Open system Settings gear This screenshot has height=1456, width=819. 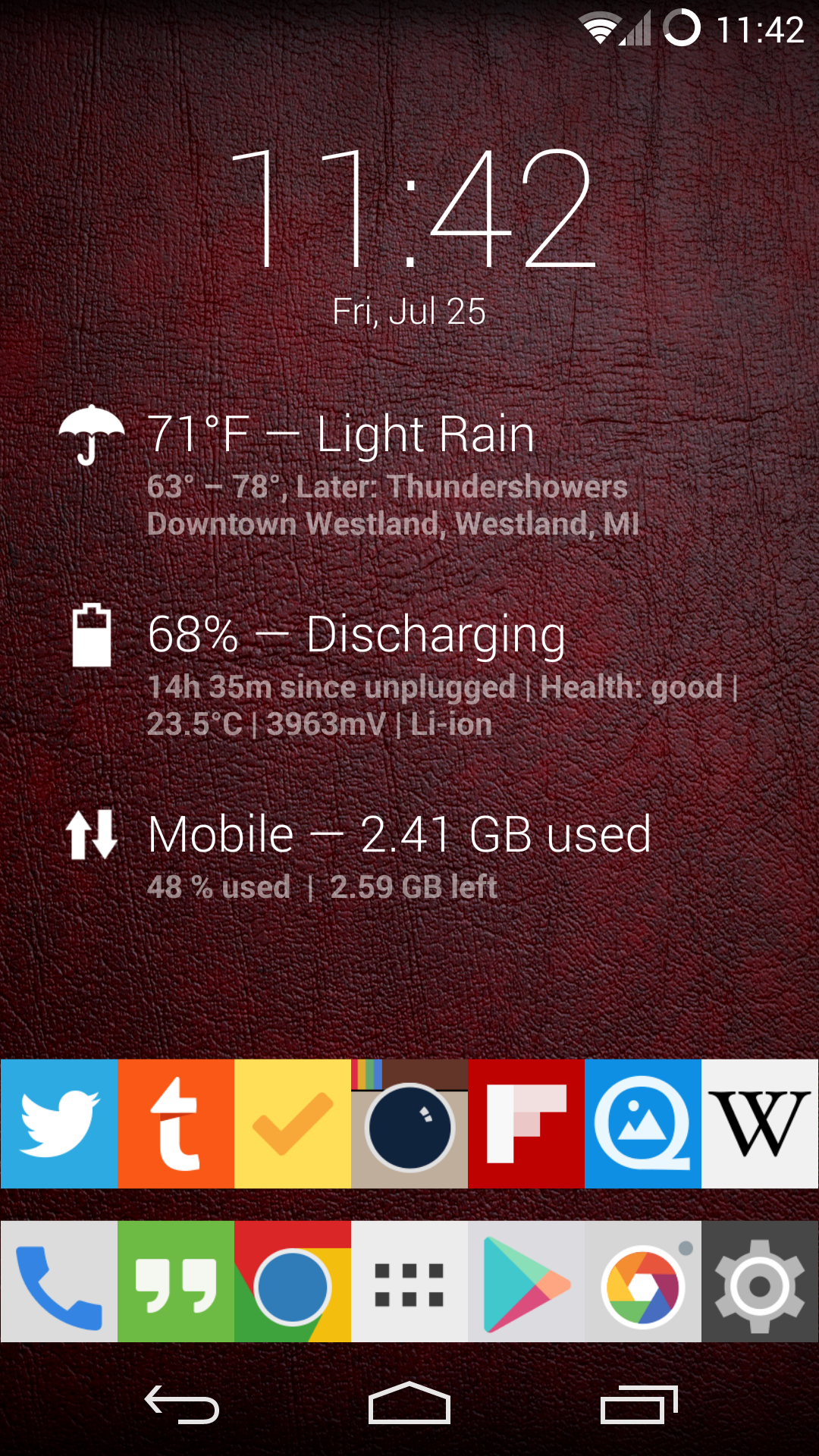(x=760, y=1282)
